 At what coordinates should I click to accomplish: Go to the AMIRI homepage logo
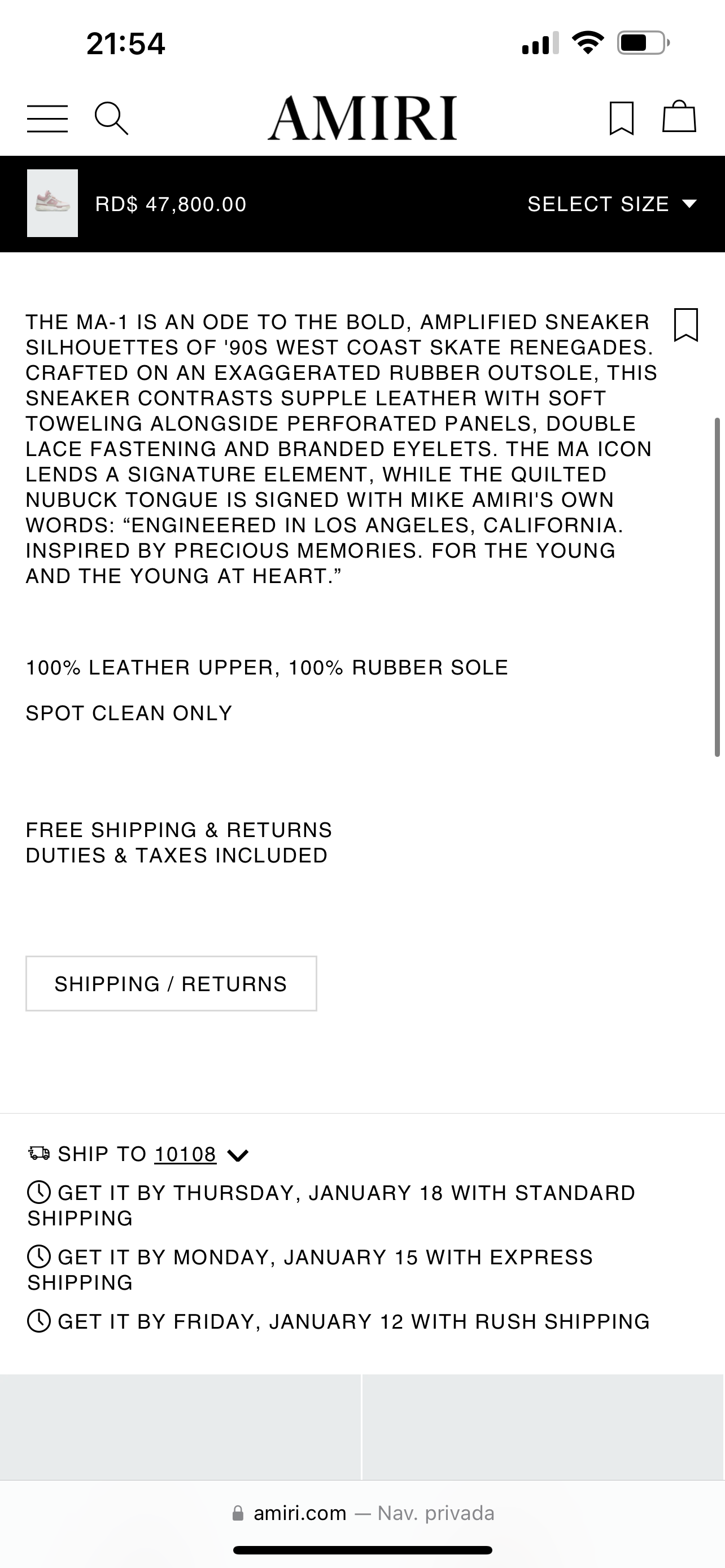coord(362,118)
